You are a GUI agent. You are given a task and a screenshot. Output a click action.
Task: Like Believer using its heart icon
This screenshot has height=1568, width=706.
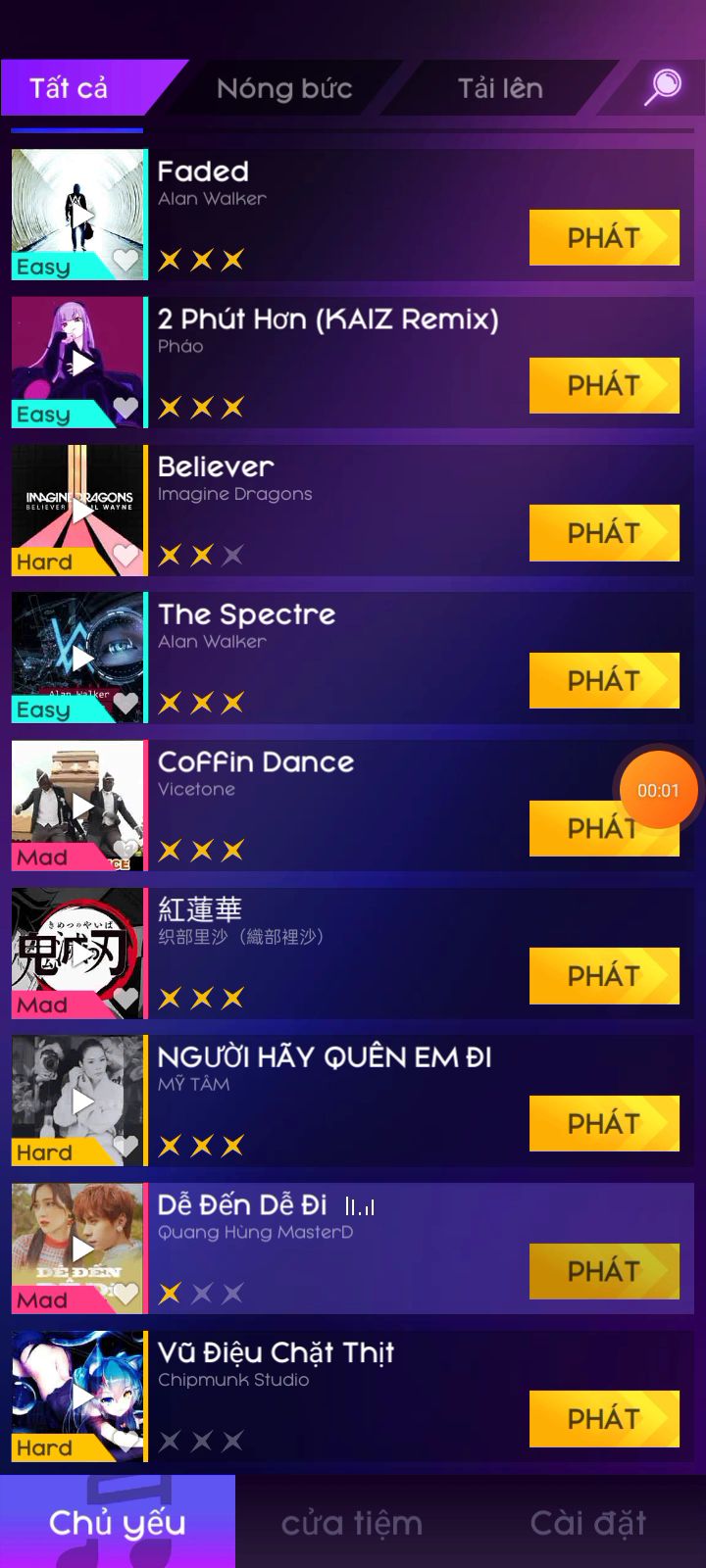pyautogui.click(x=126, y=556)
